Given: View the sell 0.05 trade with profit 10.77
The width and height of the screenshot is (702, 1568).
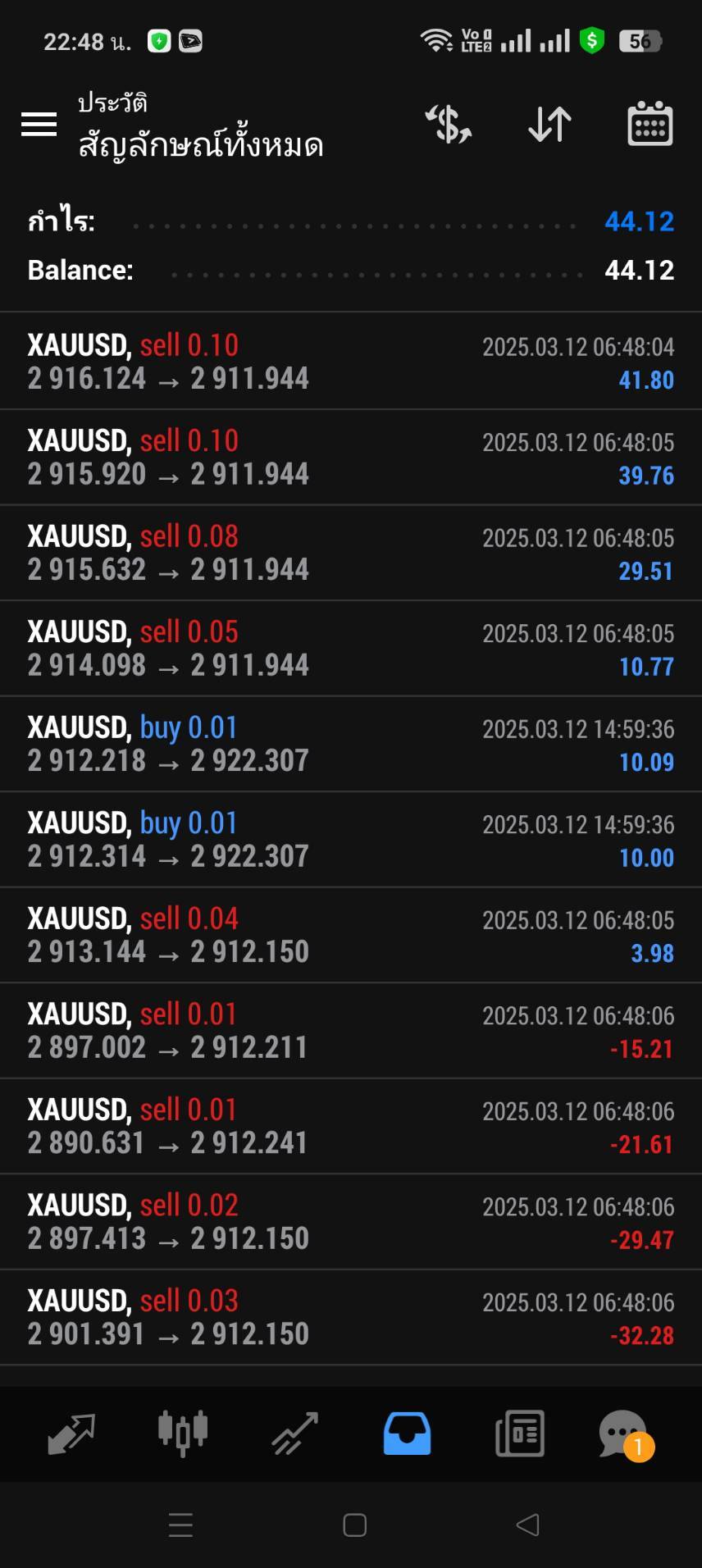Looking at the screenshot, I should 351,649.
